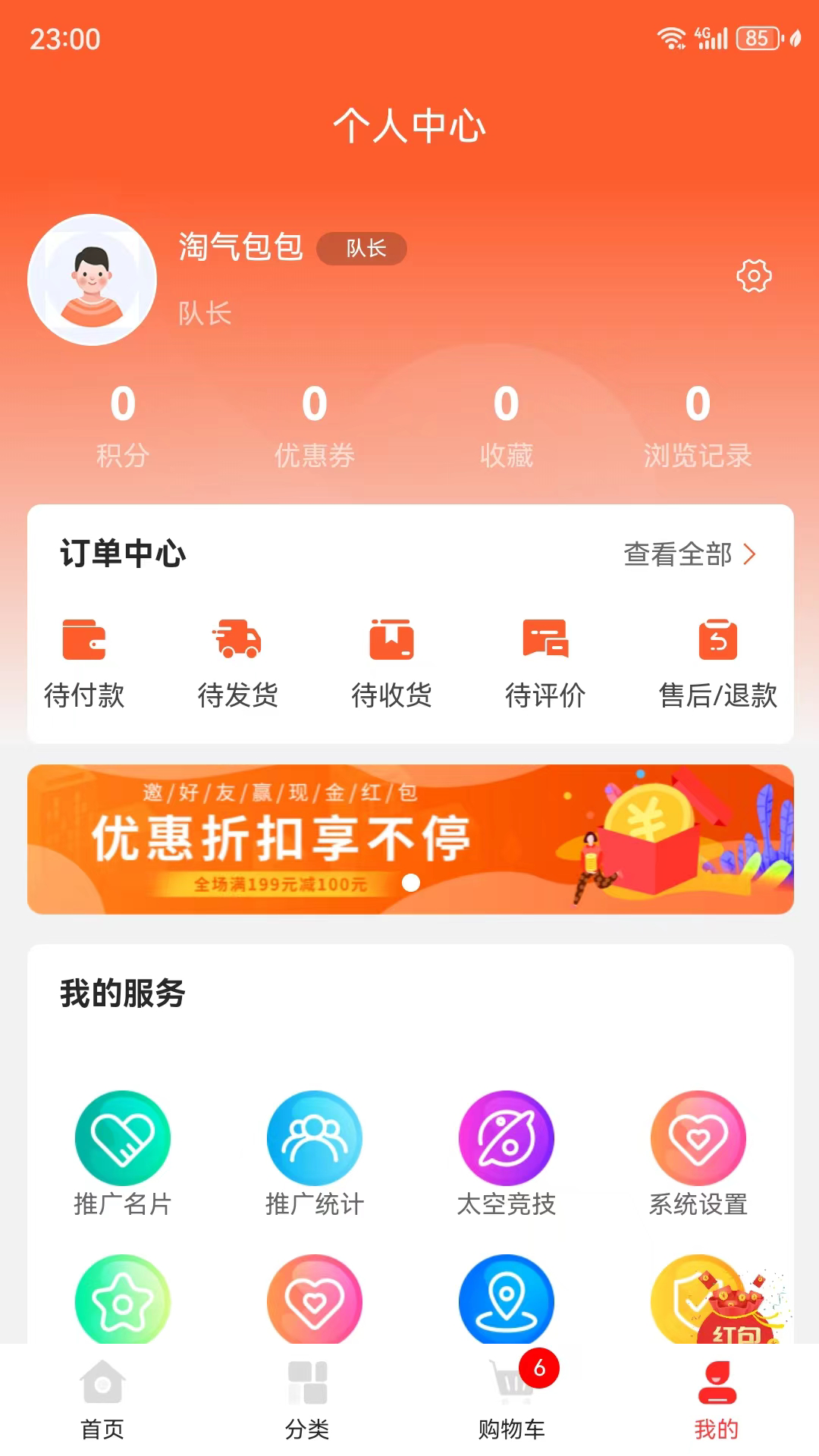
Task: Open 待发货 orders awaiting shipment
Action: 237,661
